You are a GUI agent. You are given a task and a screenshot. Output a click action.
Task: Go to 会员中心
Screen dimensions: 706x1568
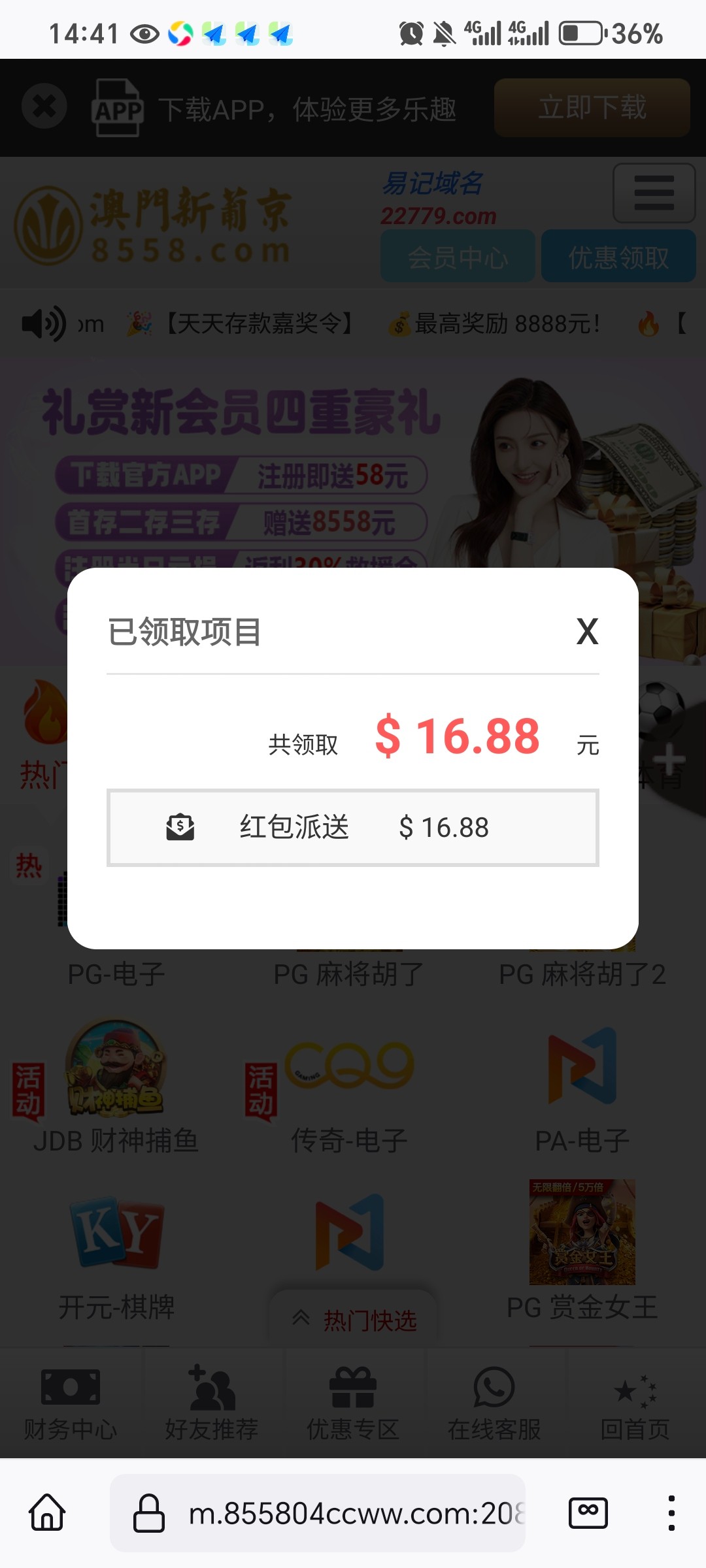pyautogui.click(x=458, y=257)
